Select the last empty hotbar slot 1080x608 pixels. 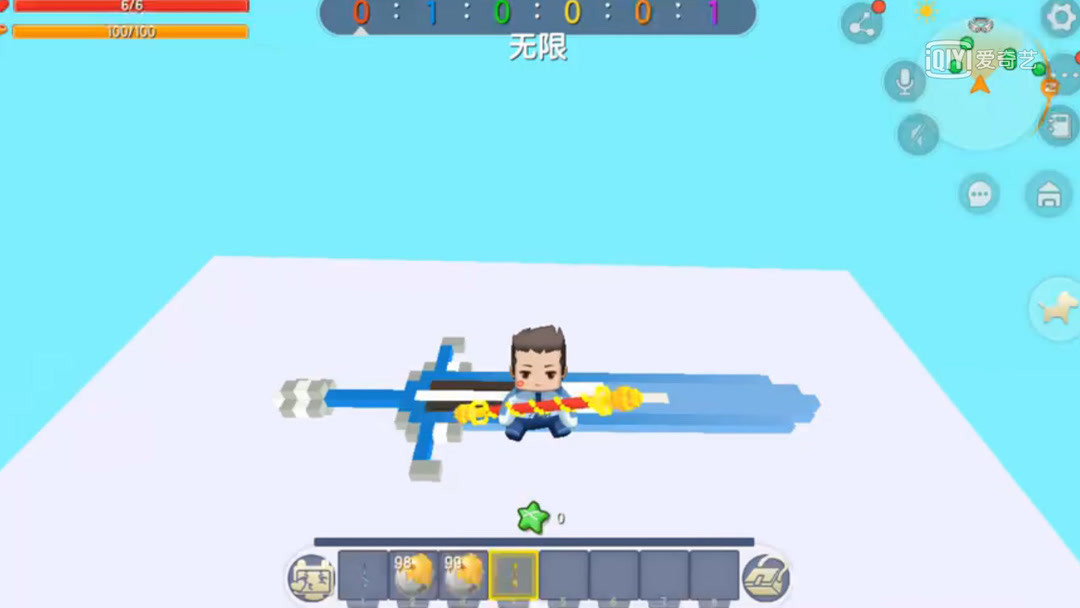(714, 576)
